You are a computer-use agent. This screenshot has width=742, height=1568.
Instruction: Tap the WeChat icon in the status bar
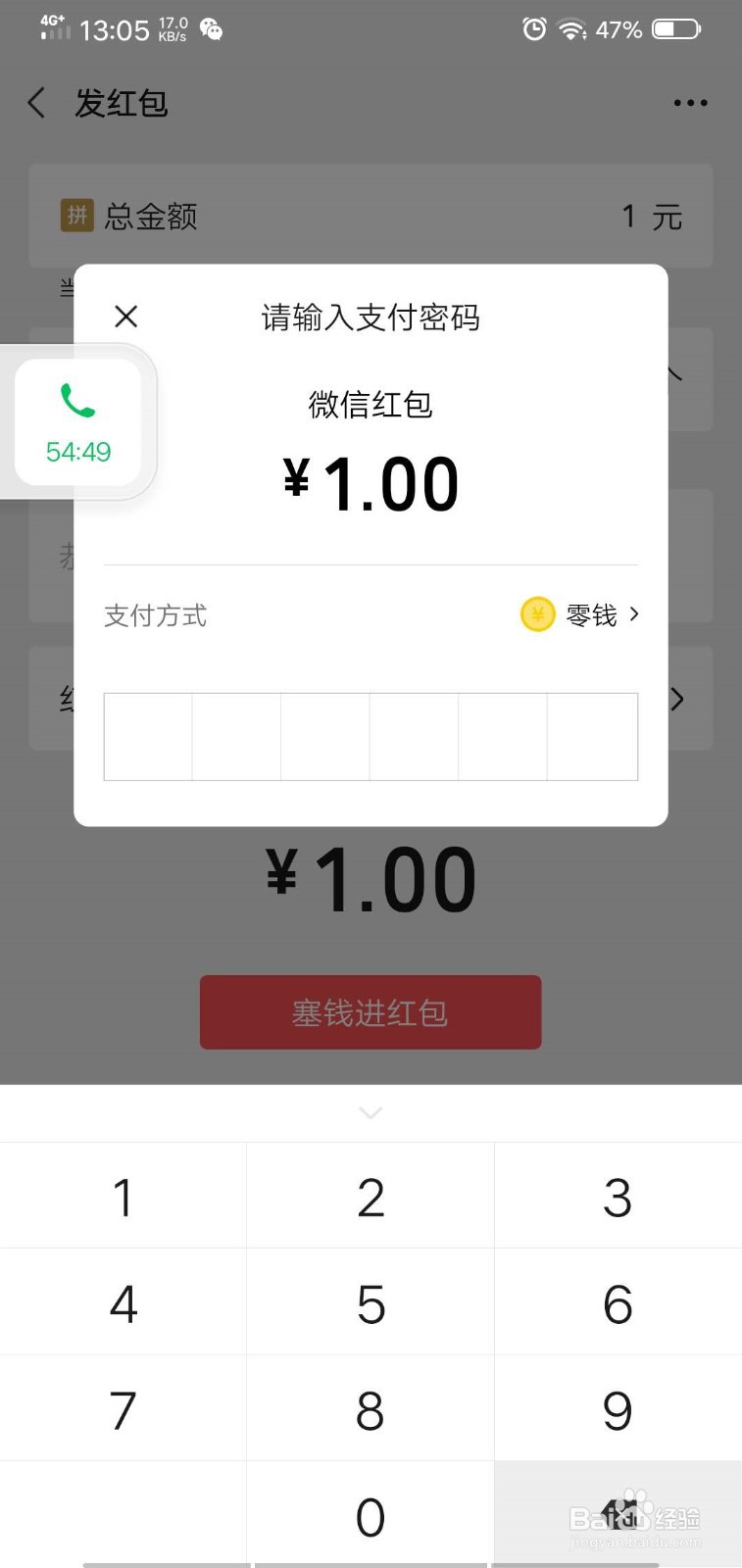click(x=212, y=29)
